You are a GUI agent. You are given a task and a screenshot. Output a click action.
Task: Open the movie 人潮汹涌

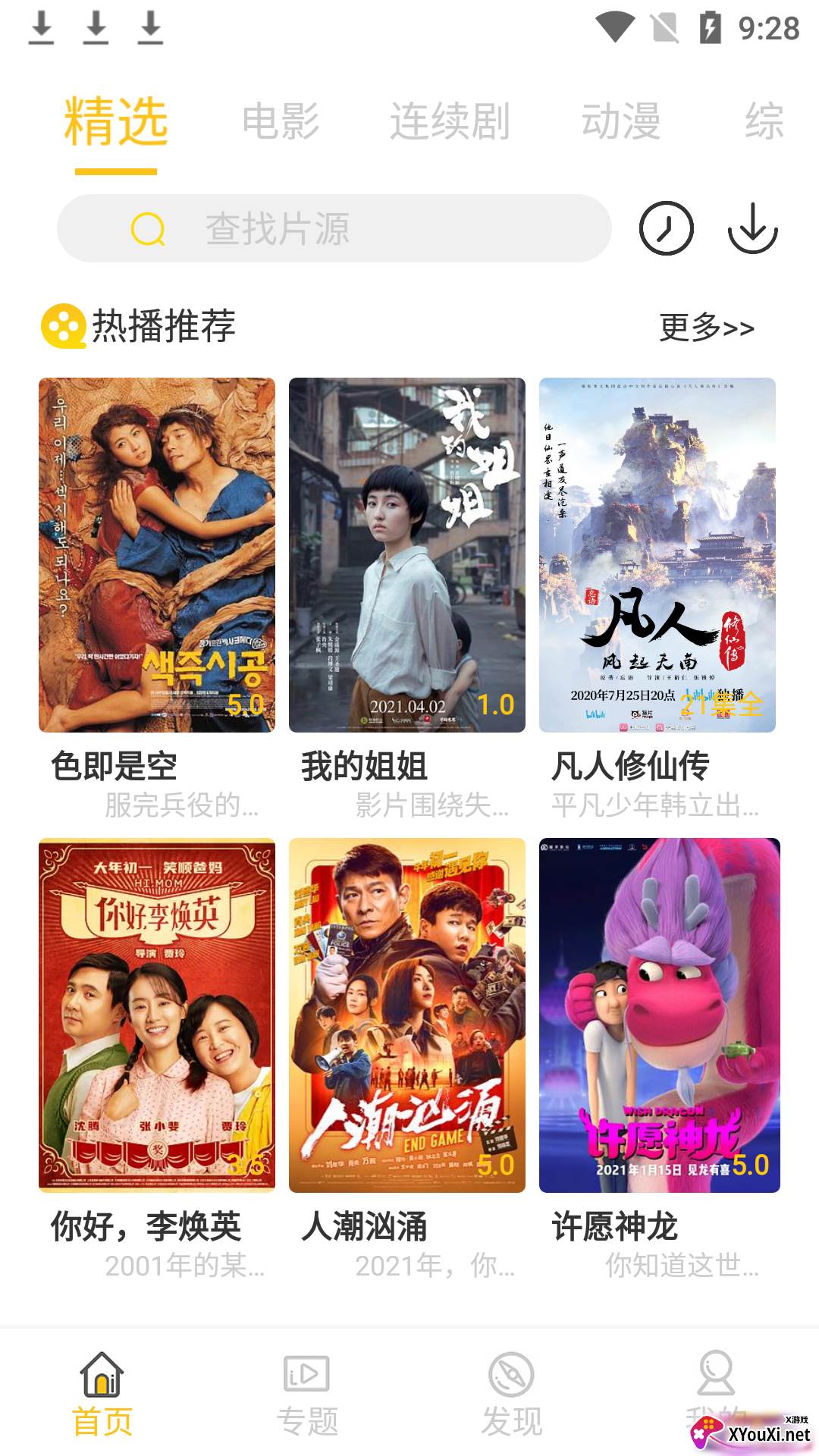[407, 1015]
